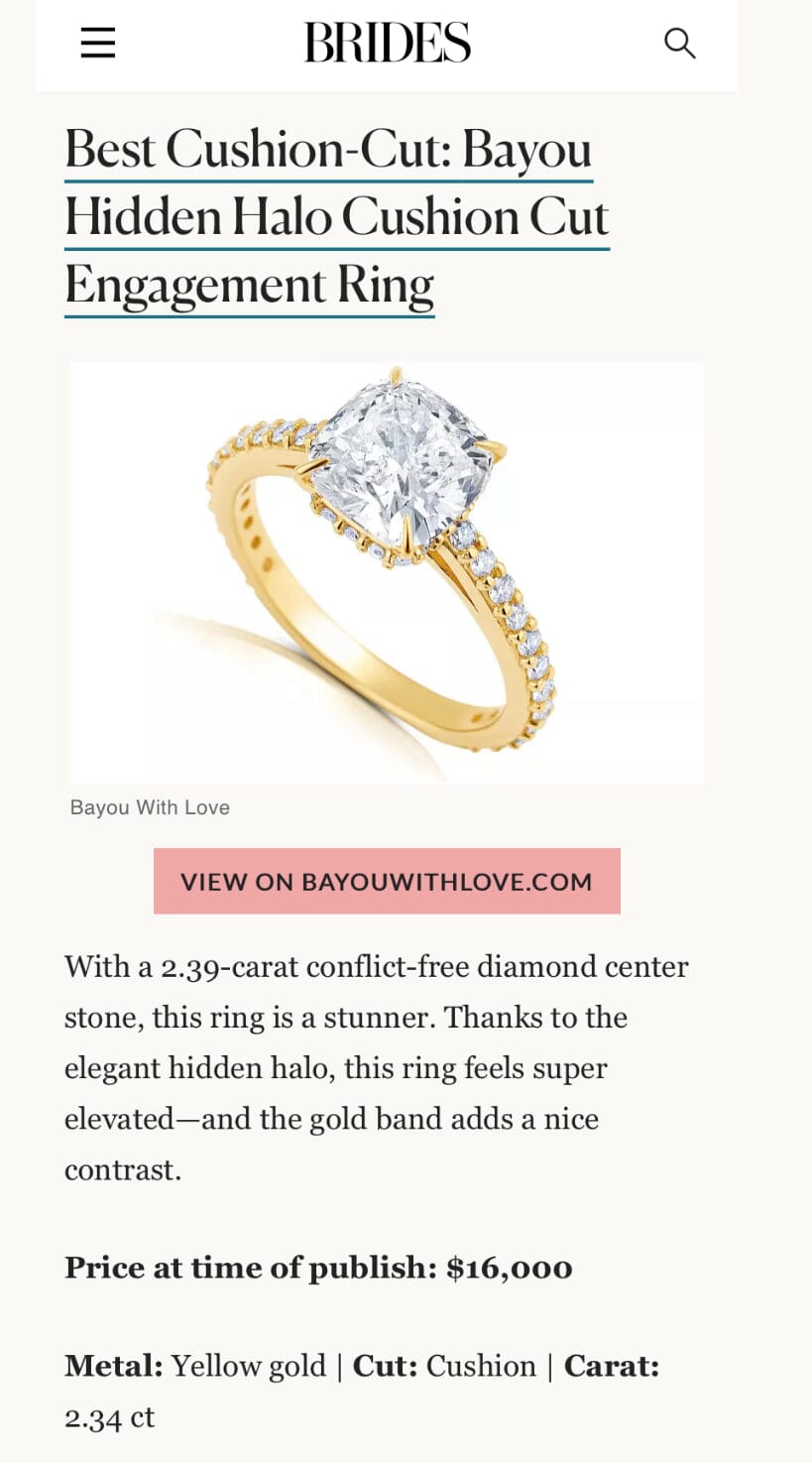Open the hamburger menu

coord(98,43)
